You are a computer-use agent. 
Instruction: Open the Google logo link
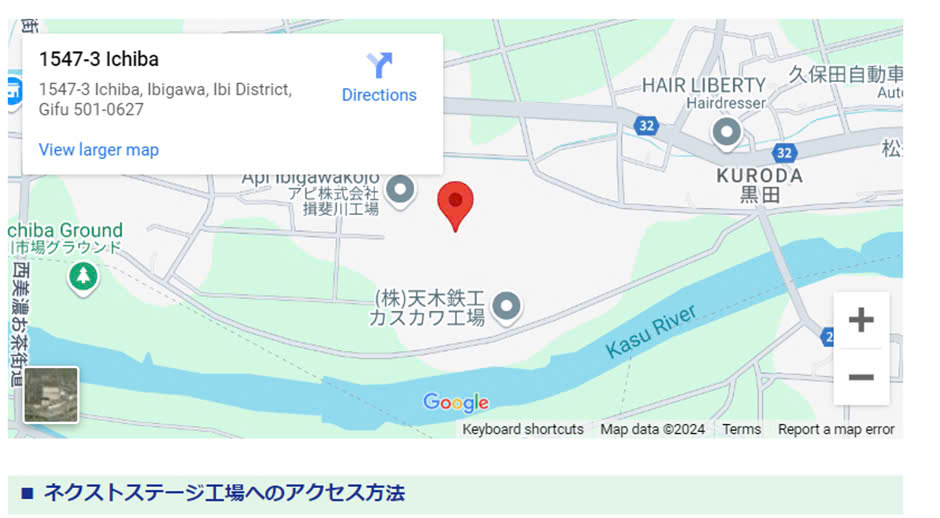[x=456, y=403]
